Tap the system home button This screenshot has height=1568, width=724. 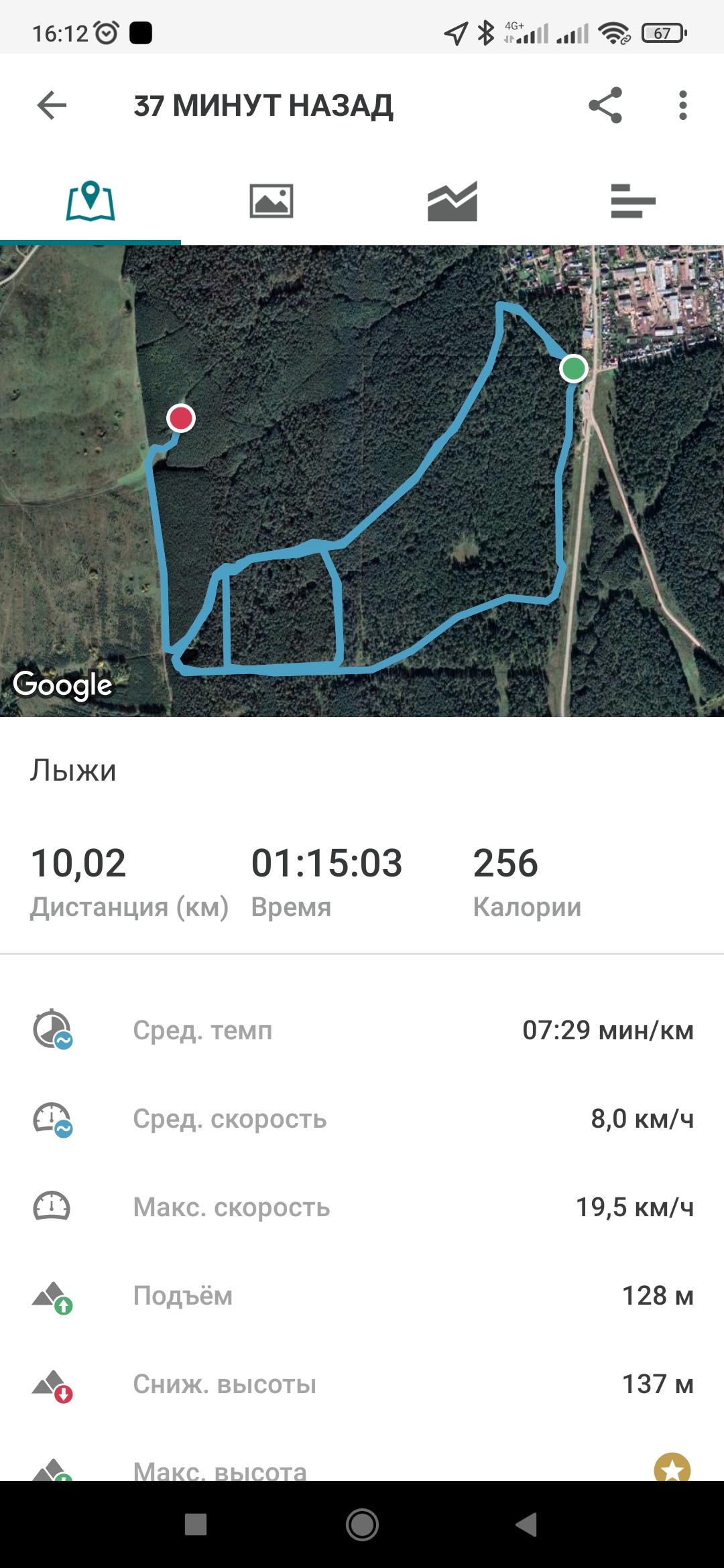(x=362, y=1525)
